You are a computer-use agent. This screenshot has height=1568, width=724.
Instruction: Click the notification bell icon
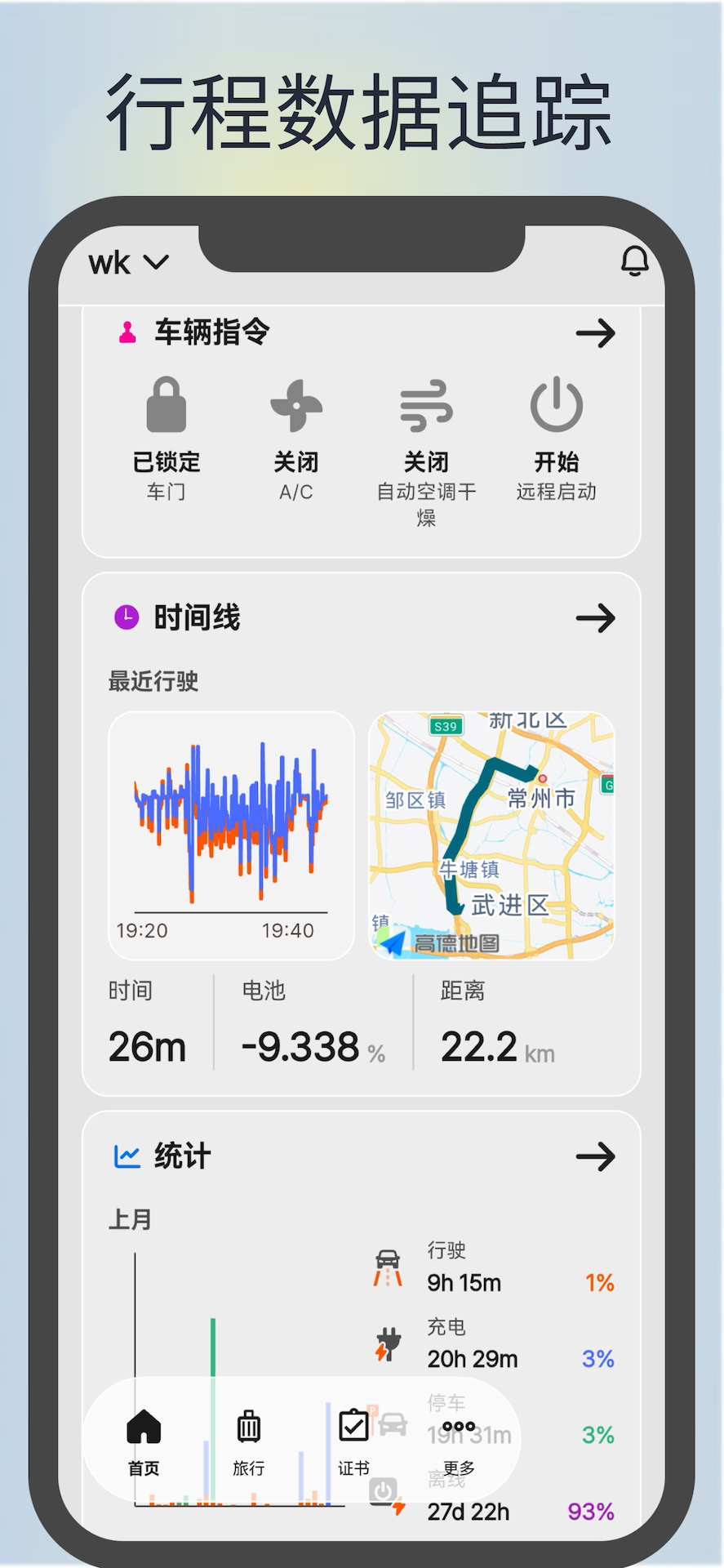pos(635,261)
